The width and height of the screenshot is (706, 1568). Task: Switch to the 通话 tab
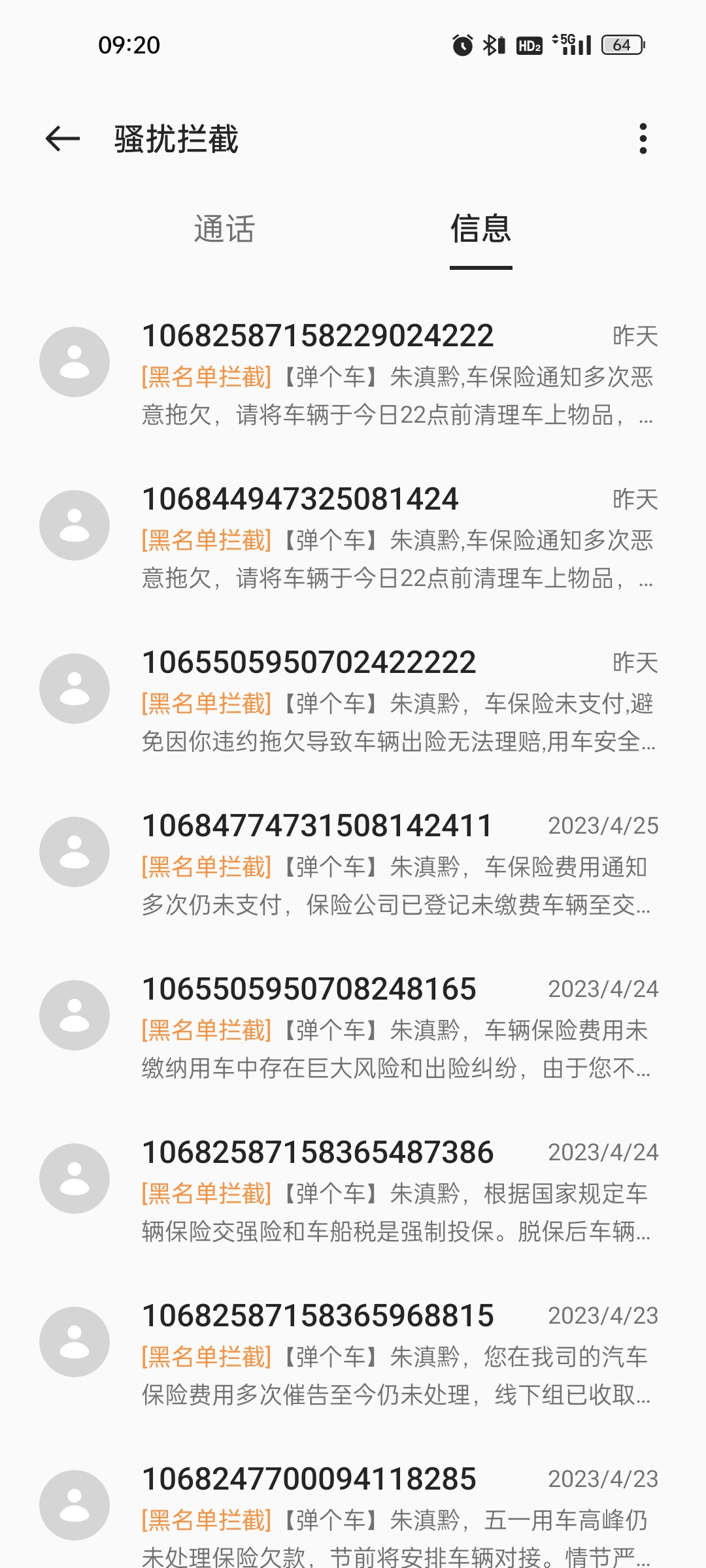pos(224,229)
